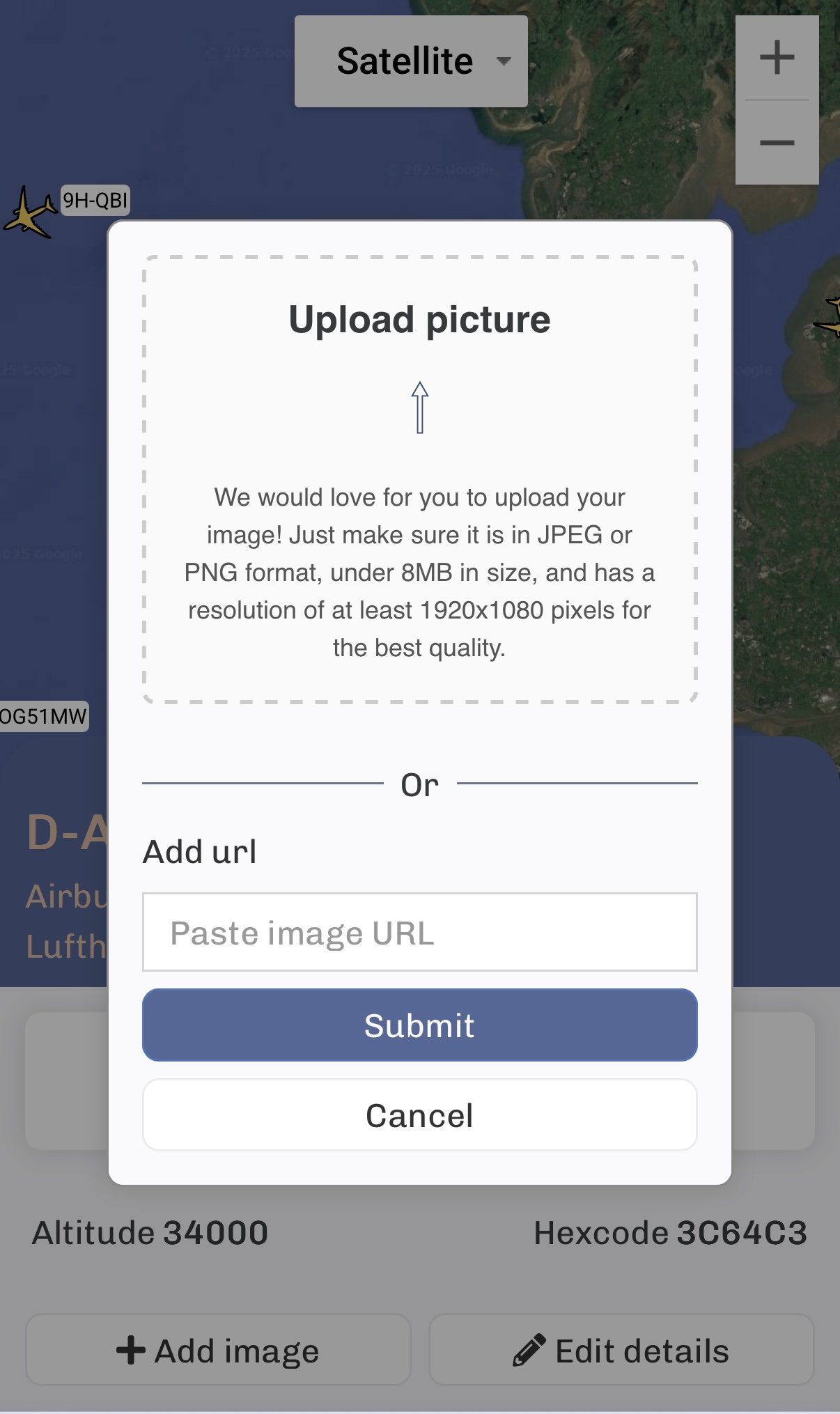The width and height of the screenshot is (840, 1414).
Task: Submit the image URL
Action: (420, 1025)
